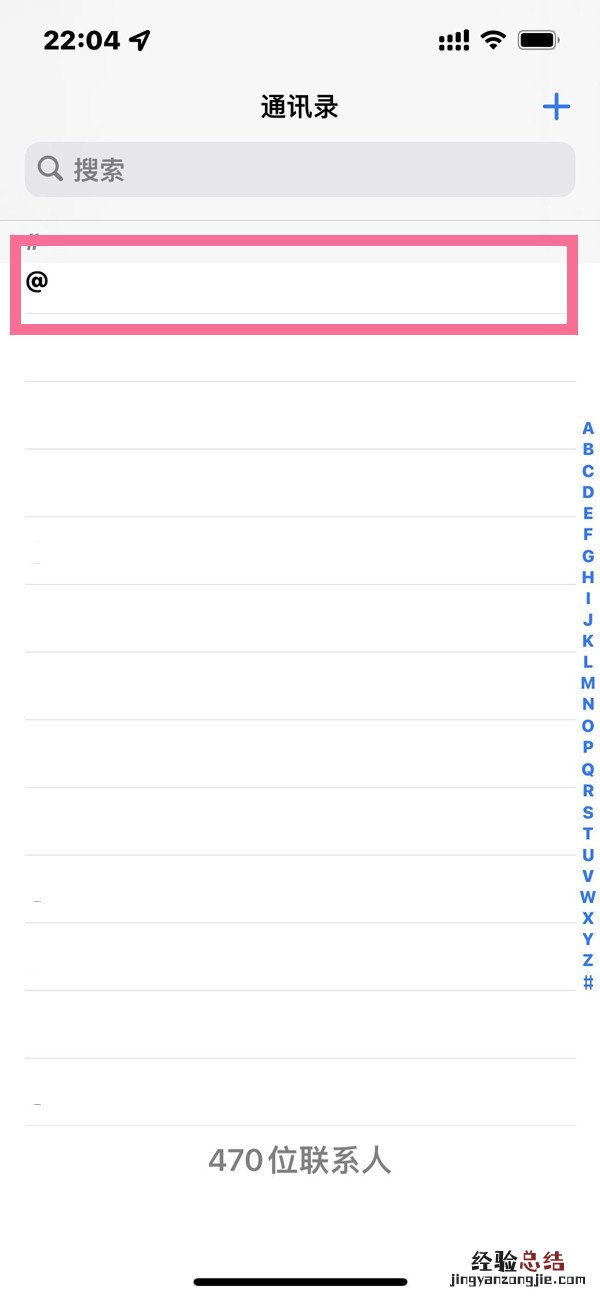Select the # section in the index
This screenshot has width=600, height=1298.
click(588, 982)
